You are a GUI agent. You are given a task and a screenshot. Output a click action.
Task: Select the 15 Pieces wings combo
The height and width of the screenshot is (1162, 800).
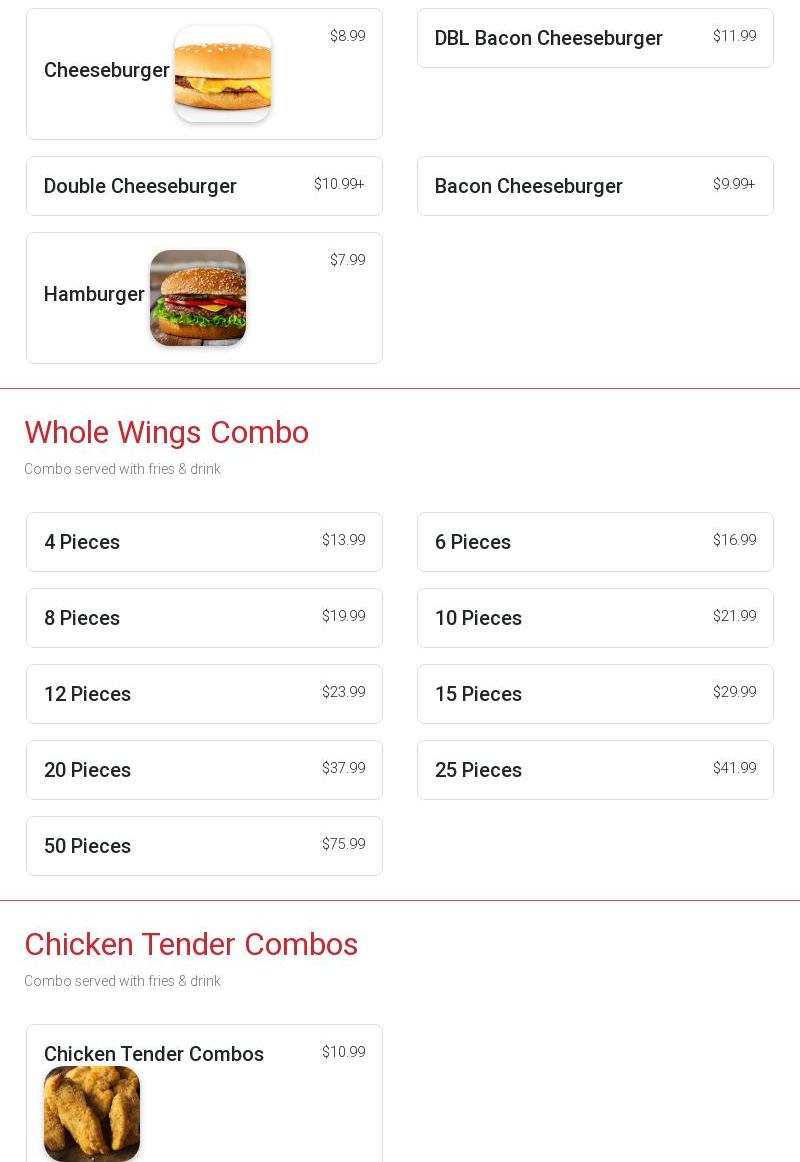(595, 694)
